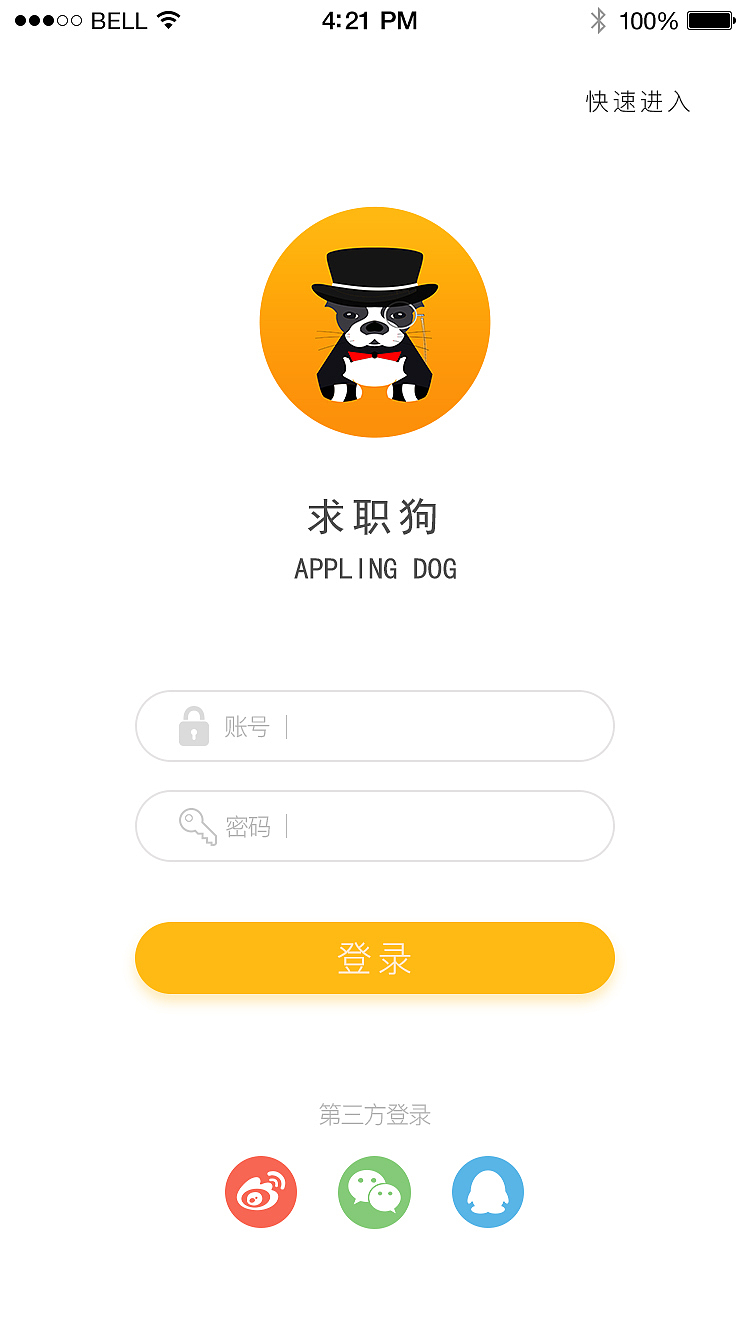Click the Bluetooth icon in status bar
Screen dimensions: 750x1334
pyautogui.click(x=599, y=18)
